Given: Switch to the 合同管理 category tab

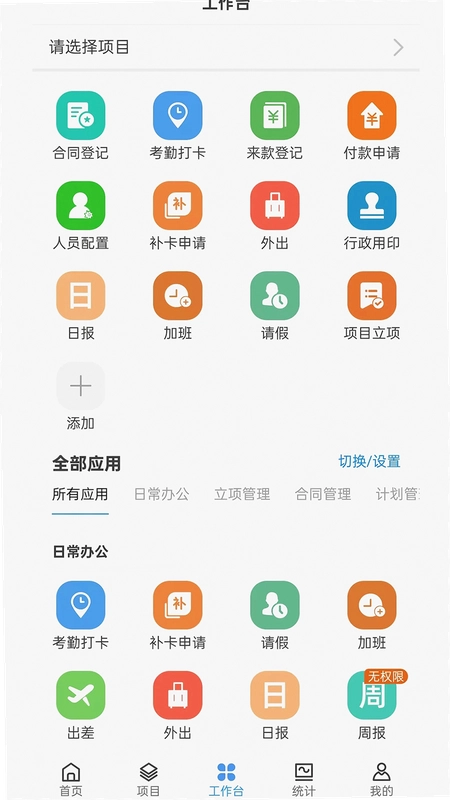Looking at the screenshot, I should click(323, 494).
